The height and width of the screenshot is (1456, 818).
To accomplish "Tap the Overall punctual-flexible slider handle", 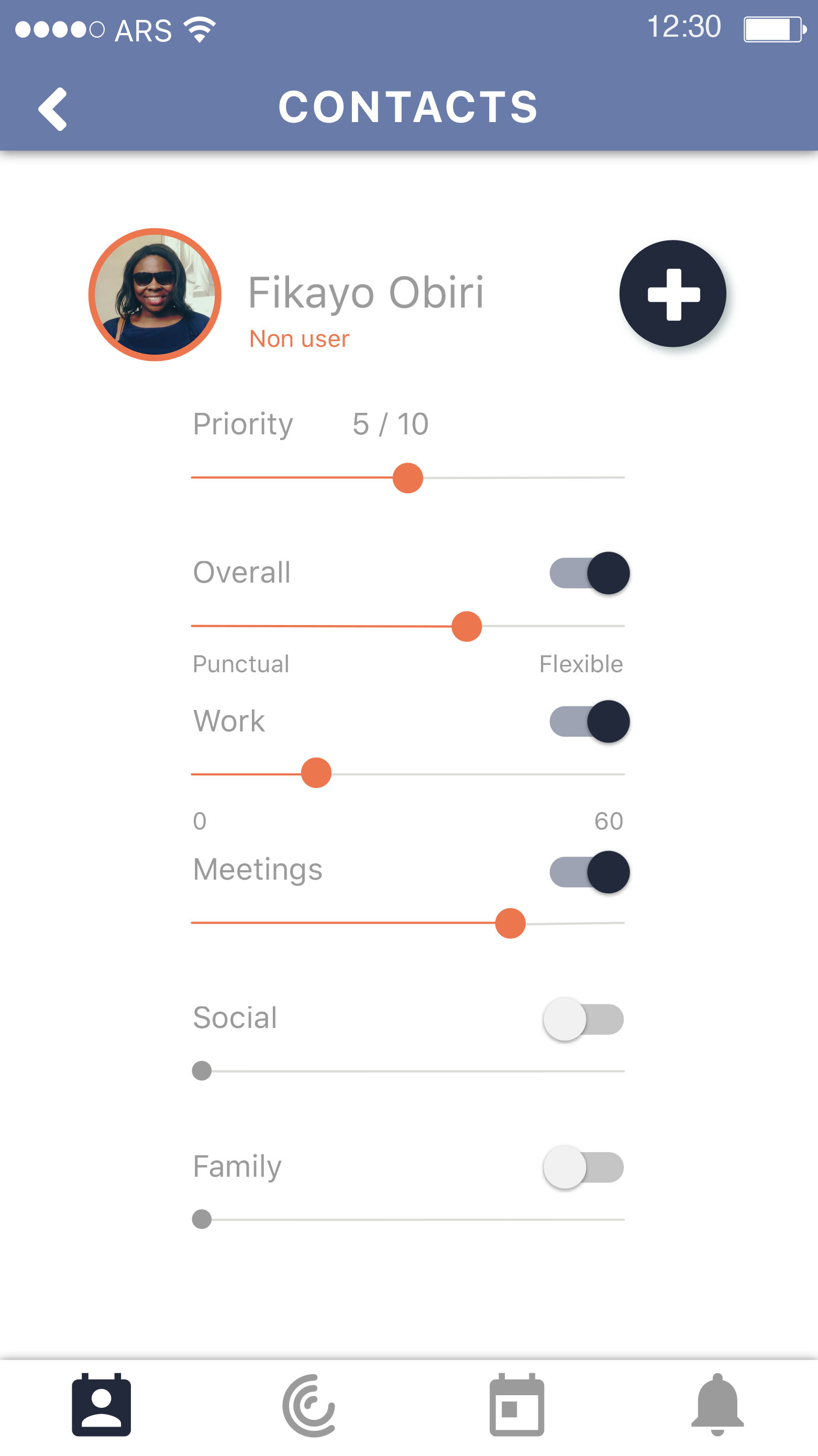I will pos(467,626).
